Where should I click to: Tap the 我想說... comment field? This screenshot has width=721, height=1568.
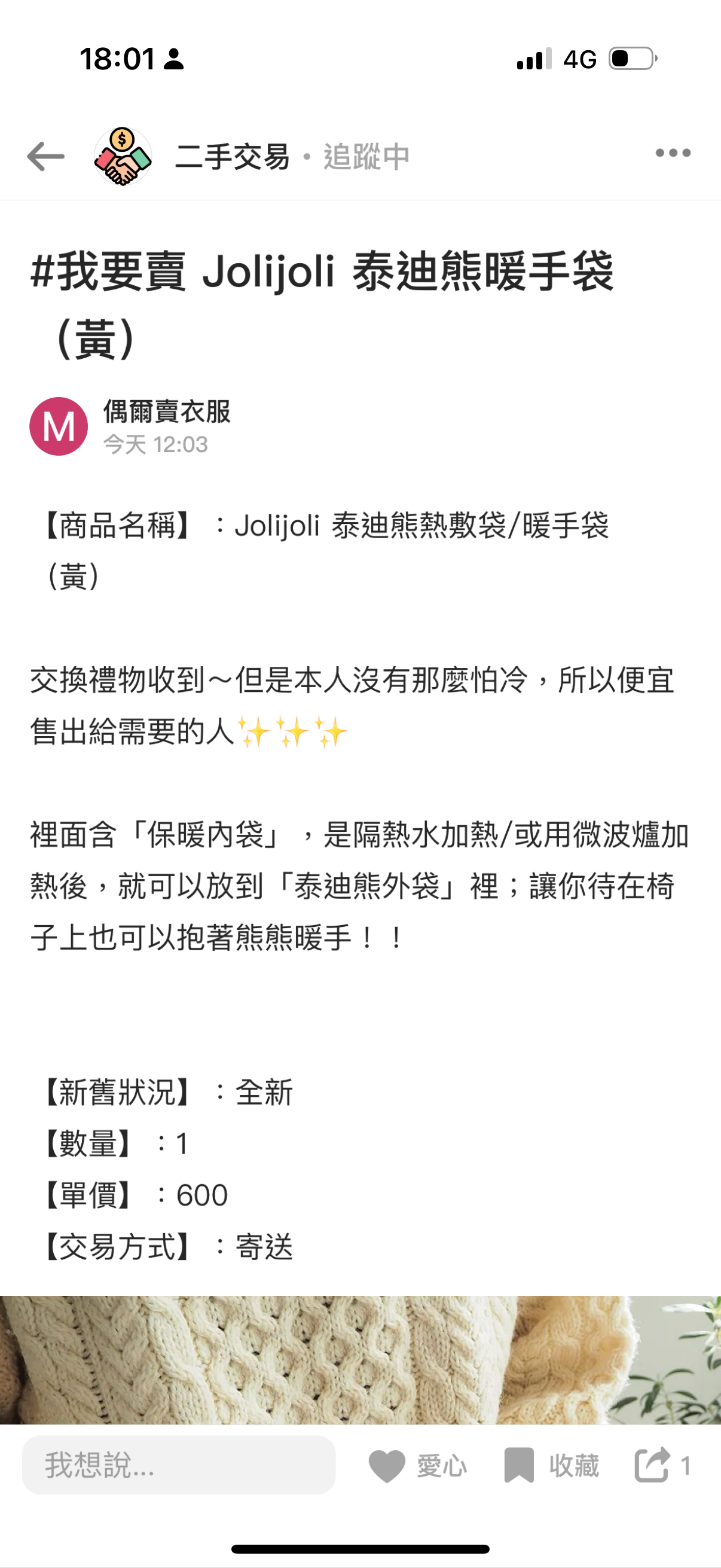point(178,1464)
